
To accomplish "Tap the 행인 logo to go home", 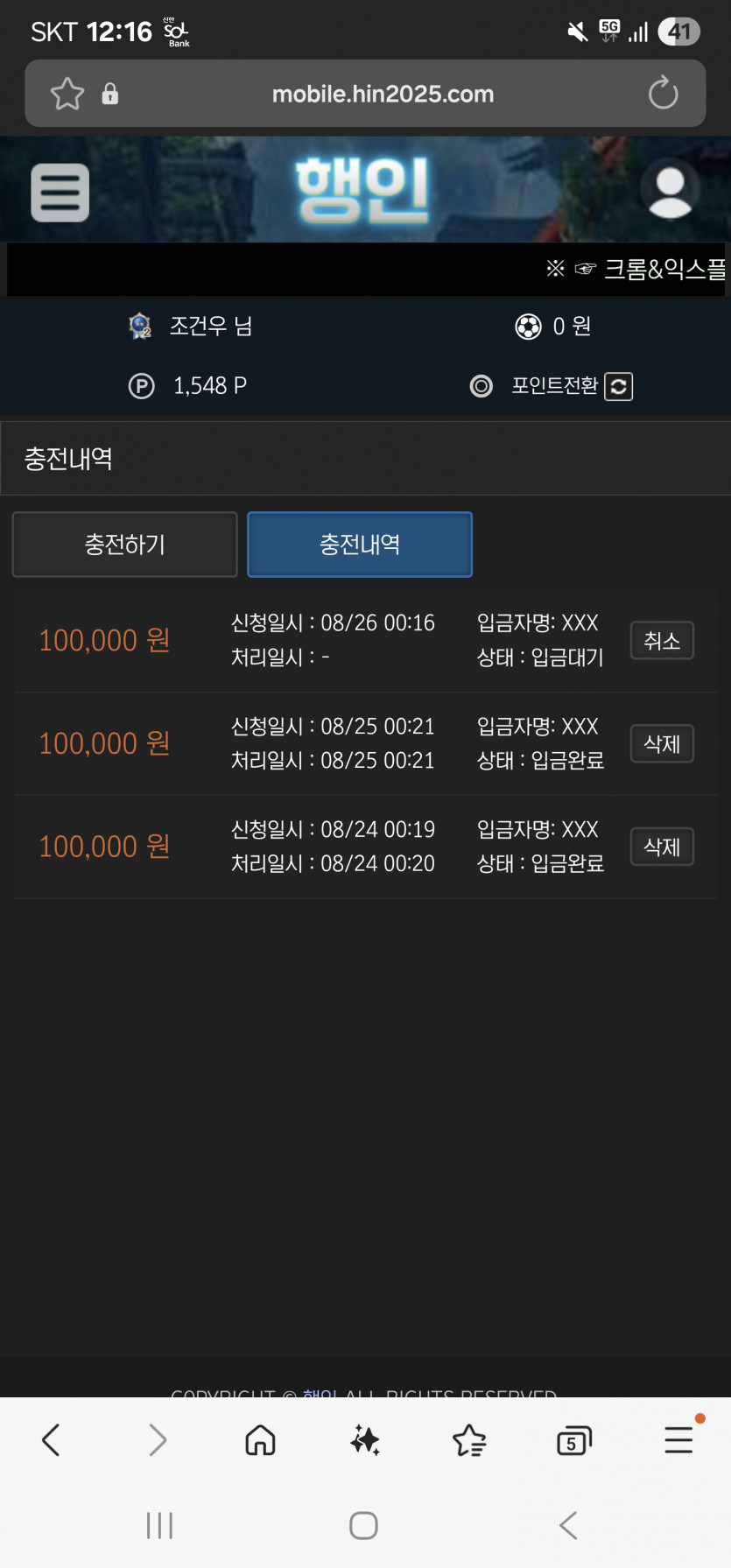I will pyautogui.click(x=362, y=189).
